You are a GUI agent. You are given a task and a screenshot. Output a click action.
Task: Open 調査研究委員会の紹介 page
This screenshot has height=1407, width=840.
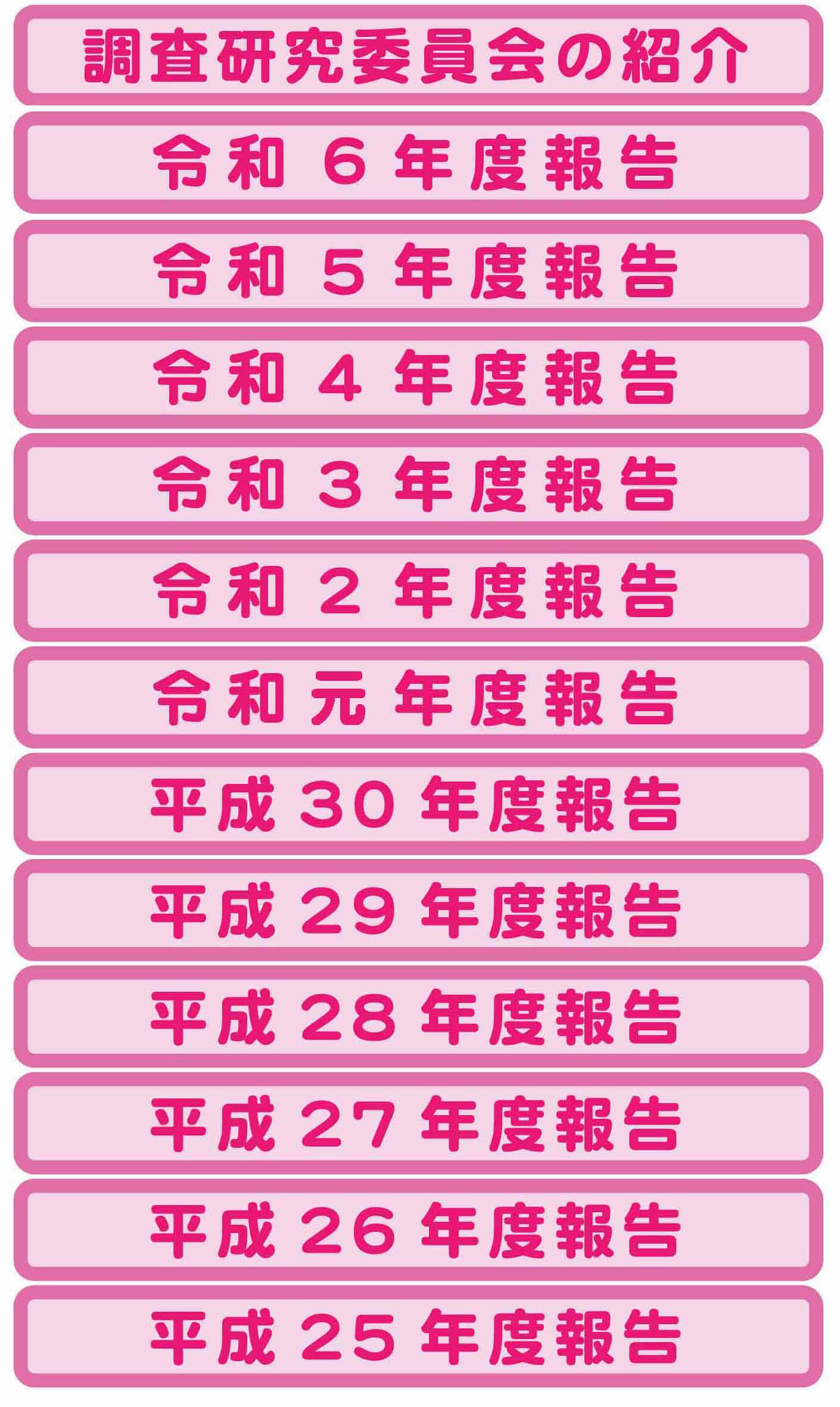[x=418, y=56]
